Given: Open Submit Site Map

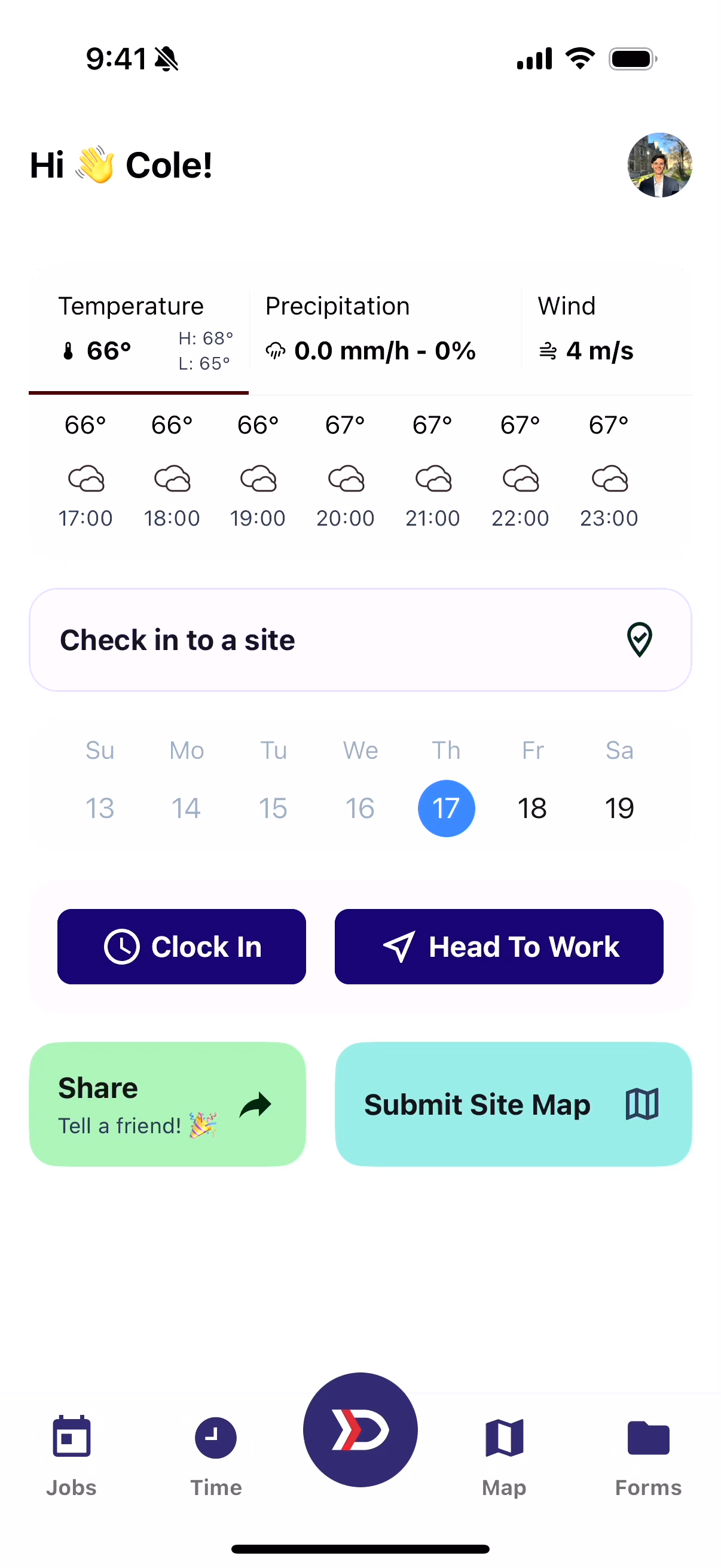Looking at the screenshot, I should click(513, 1104).
